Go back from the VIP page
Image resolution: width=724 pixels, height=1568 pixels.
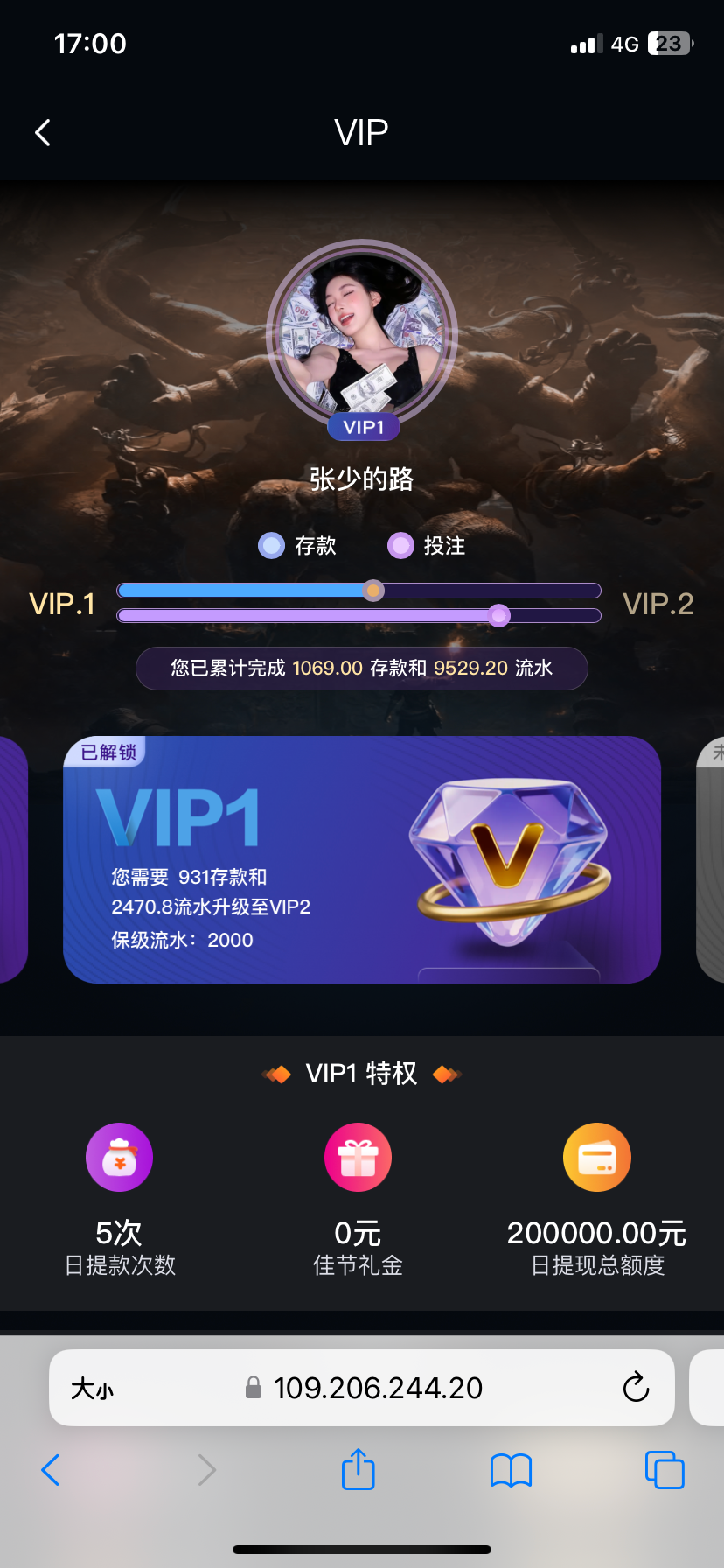(x=43, y=133)
